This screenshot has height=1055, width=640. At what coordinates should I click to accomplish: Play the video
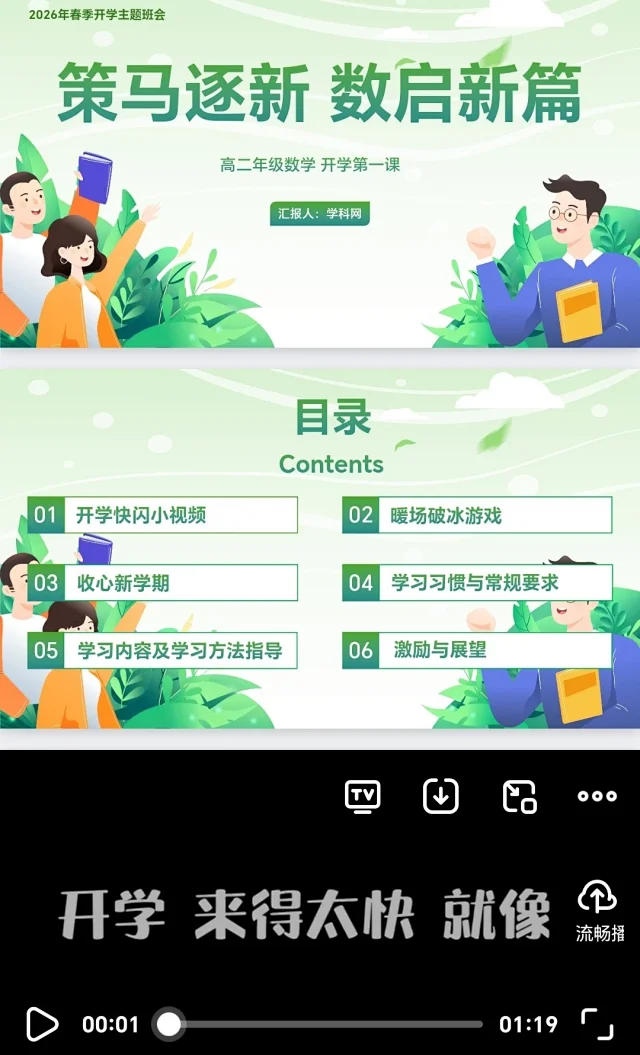click(x=41, y=1024)
